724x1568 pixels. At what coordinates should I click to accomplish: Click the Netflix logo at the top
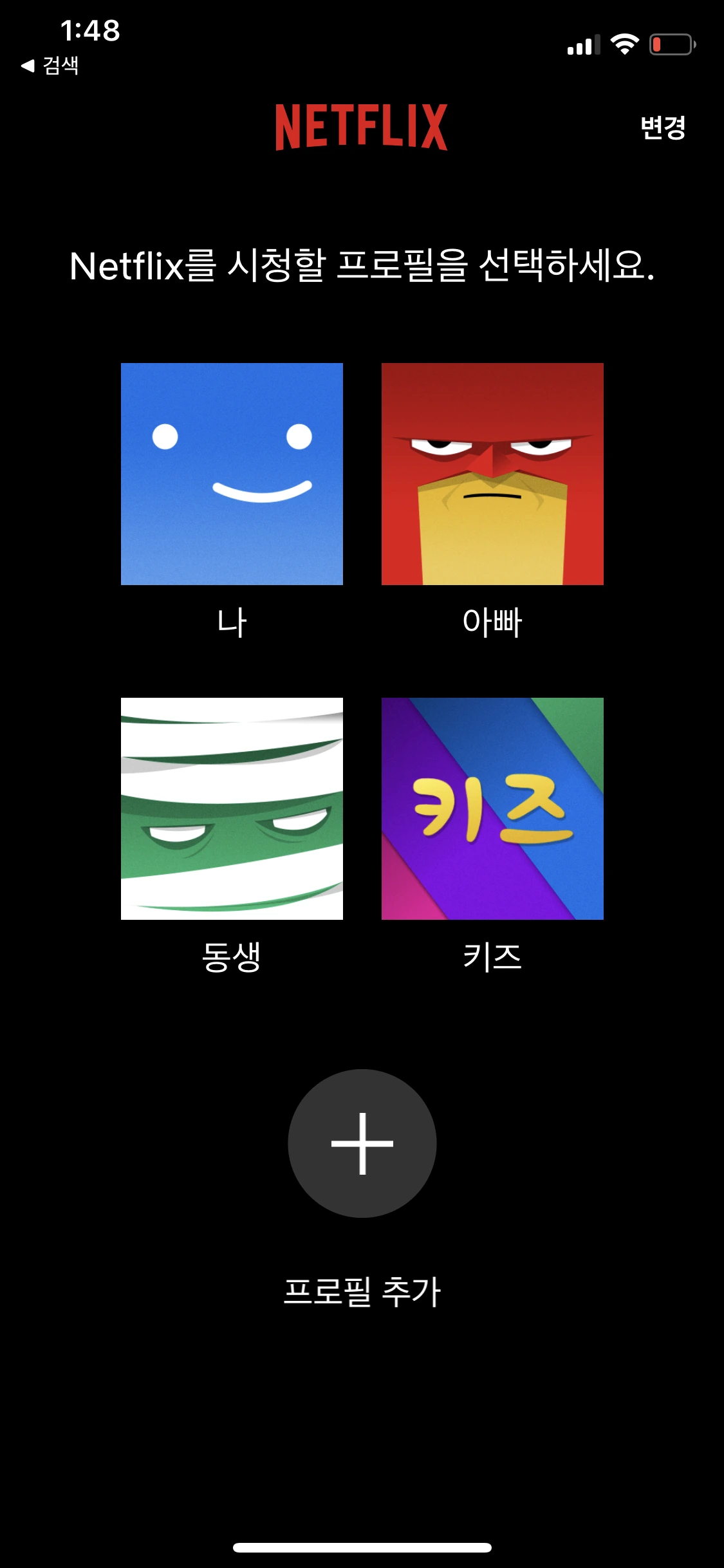point(362,128)
